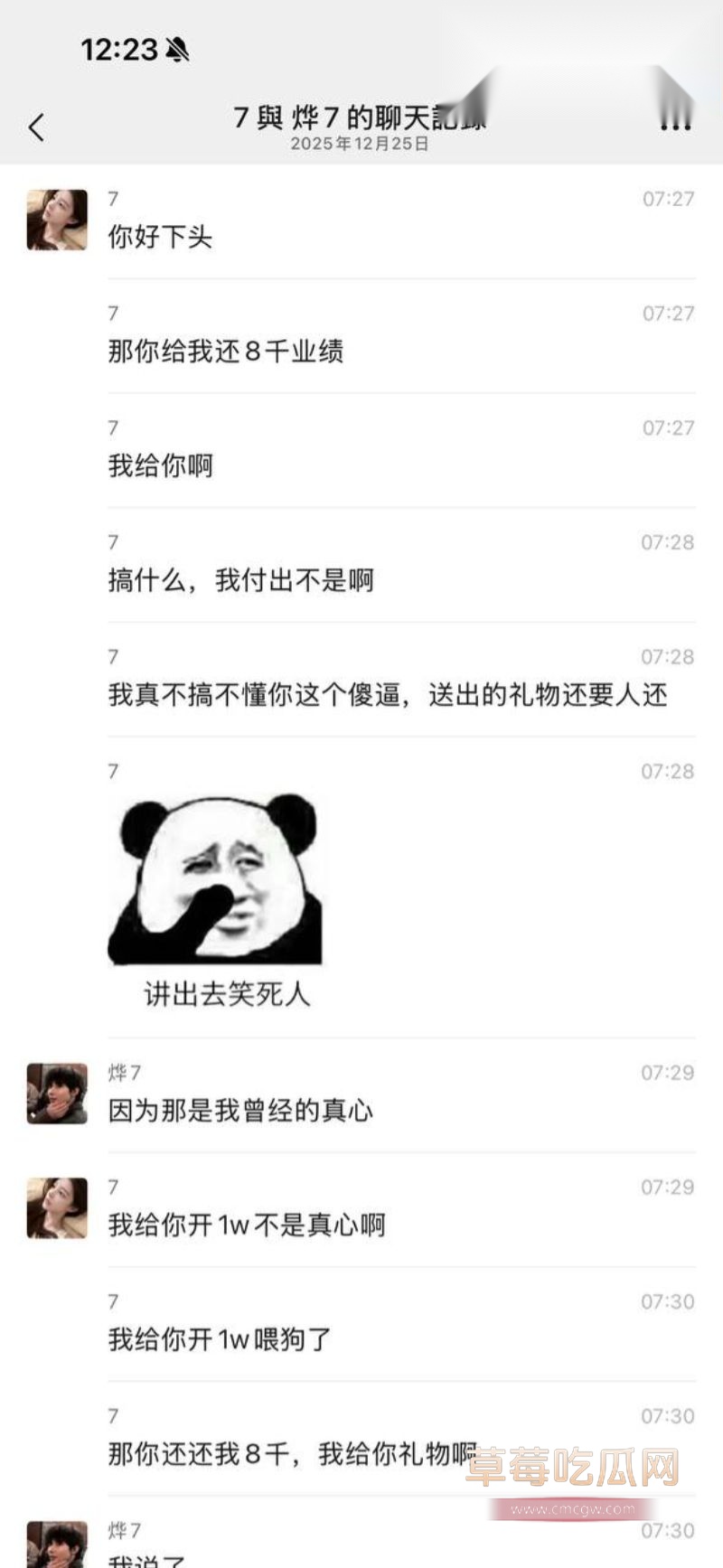Open 烨7's avatar beside 因为那是我曾经的真心
The image size is (723, 1568).
57,1094
